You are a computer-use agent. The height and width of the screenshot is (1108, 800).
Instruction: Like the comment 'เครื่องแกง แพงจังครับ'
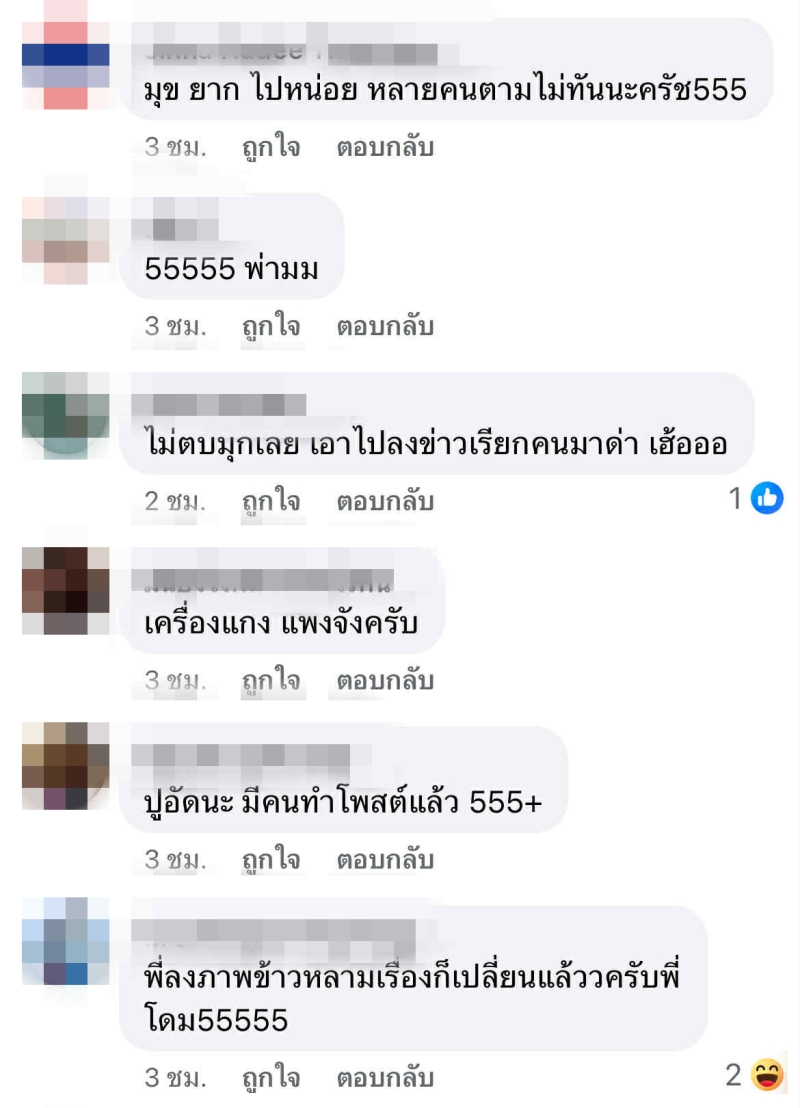(270, 681)
